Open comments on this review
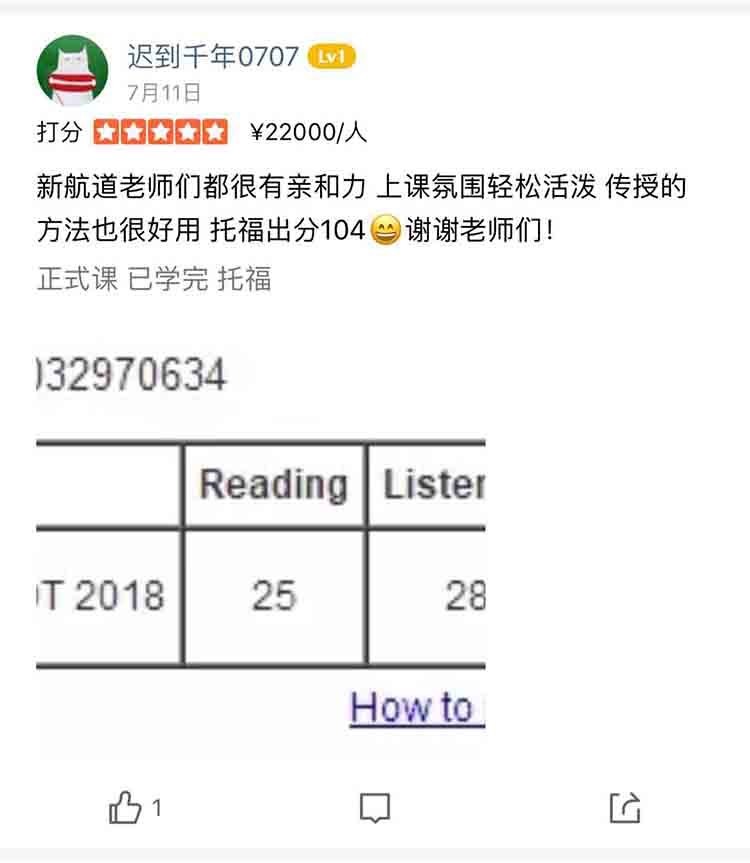Image resolution: width=750 pixels, height=863 pixels. pos(375,807)
